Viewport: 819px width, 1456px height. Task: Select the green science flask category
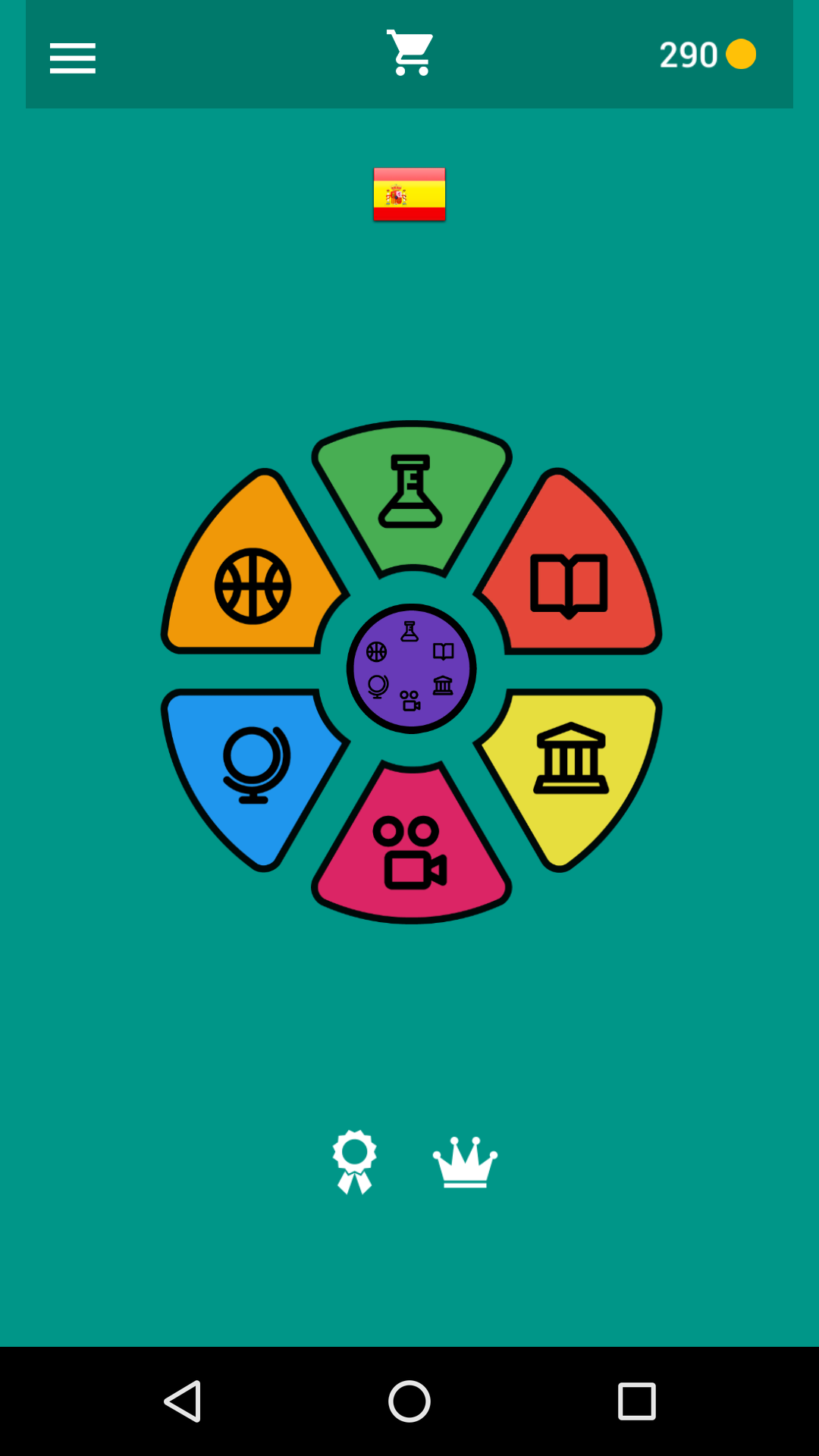411,493
